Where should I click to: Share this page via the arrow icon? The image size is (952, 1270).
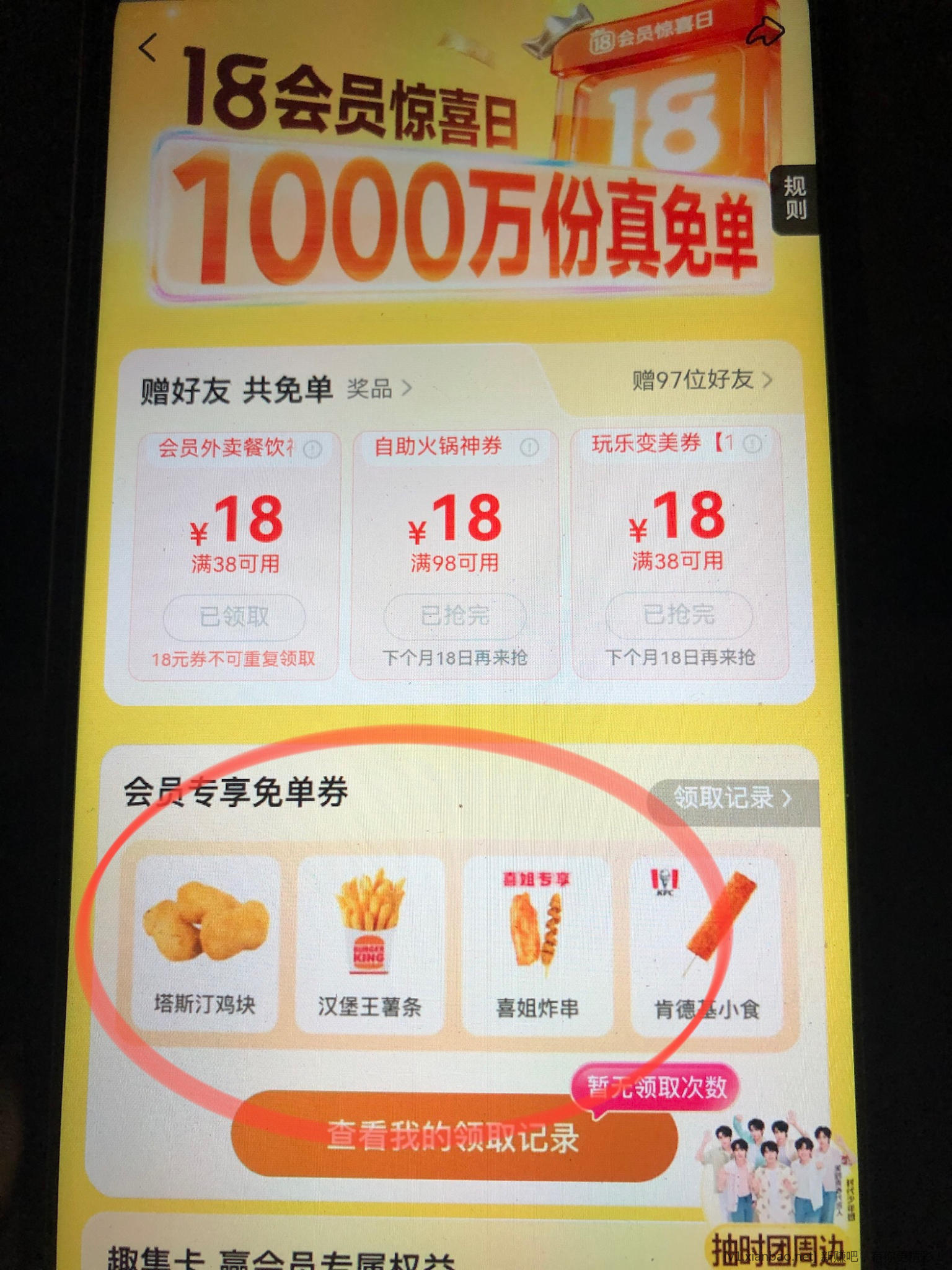[765, 31]
